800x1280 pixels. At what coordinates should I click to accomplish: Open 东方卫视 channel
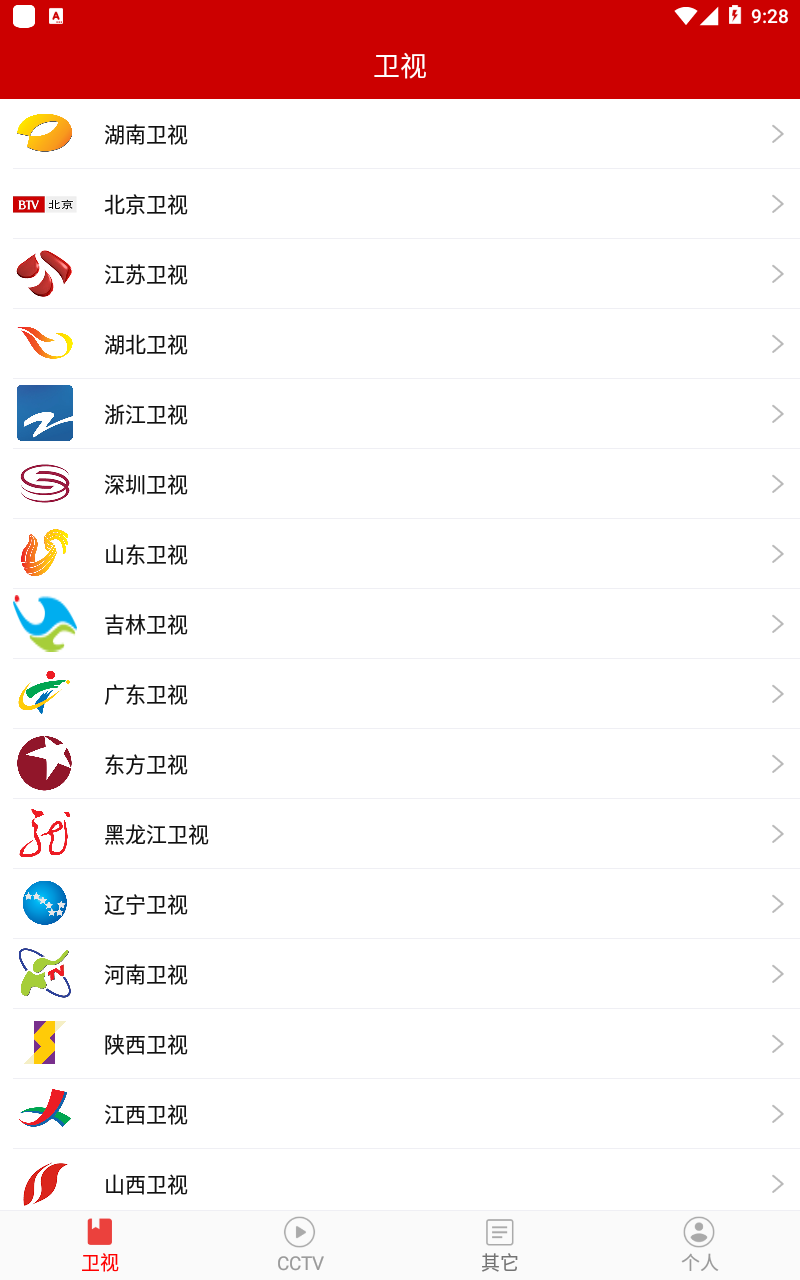[400, 764]
